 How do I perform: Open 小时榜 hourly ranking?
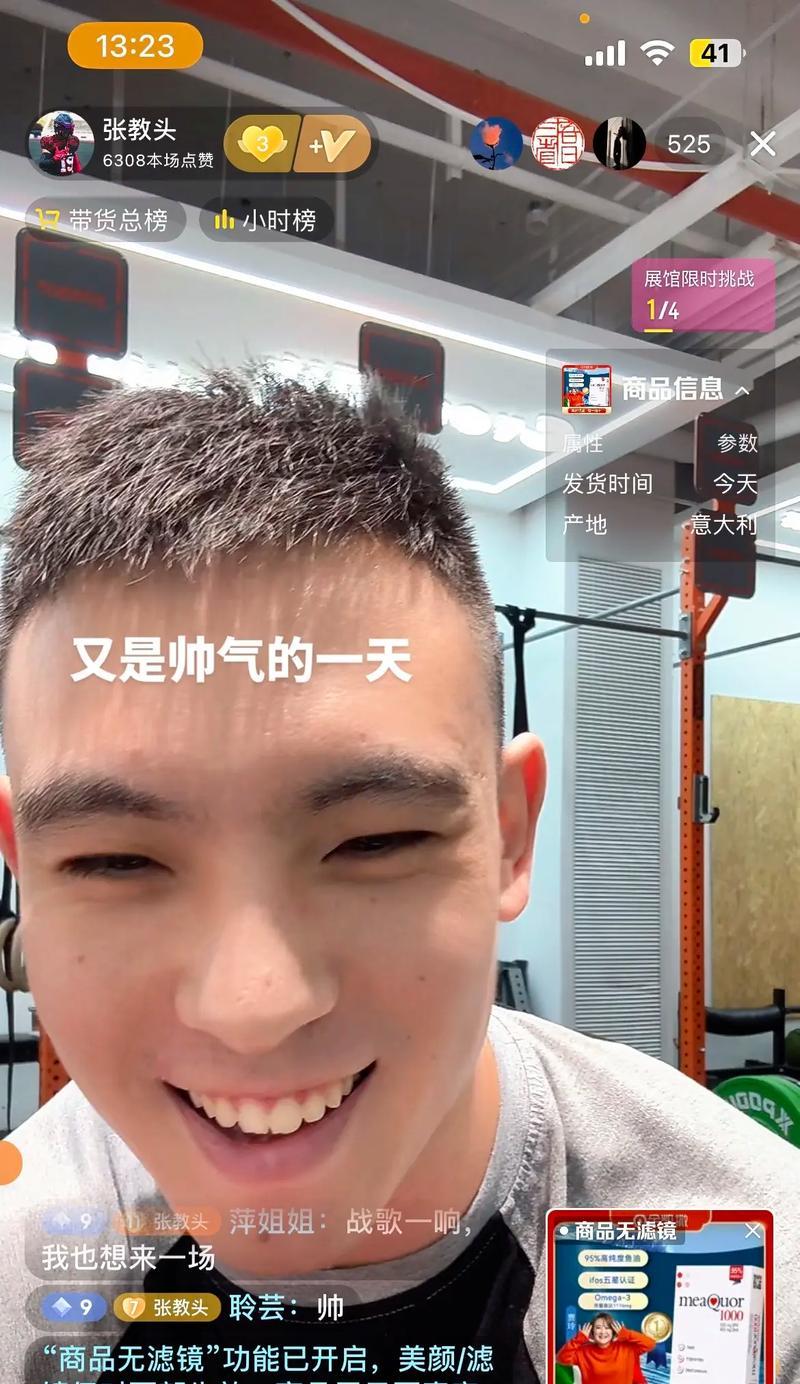(x=266, y=220)
